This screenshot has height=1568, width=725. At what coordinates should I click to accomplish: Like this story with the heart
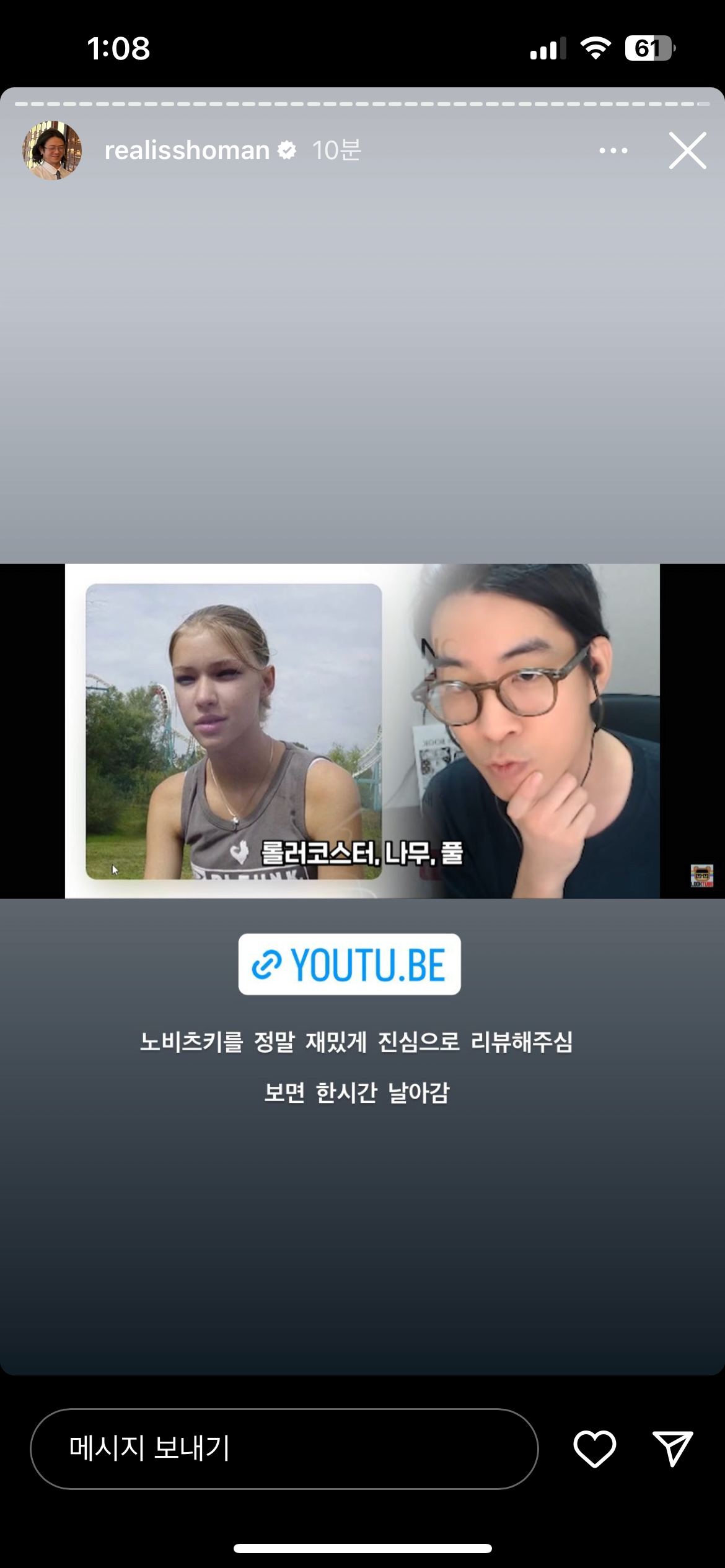tap(594, 1448)
